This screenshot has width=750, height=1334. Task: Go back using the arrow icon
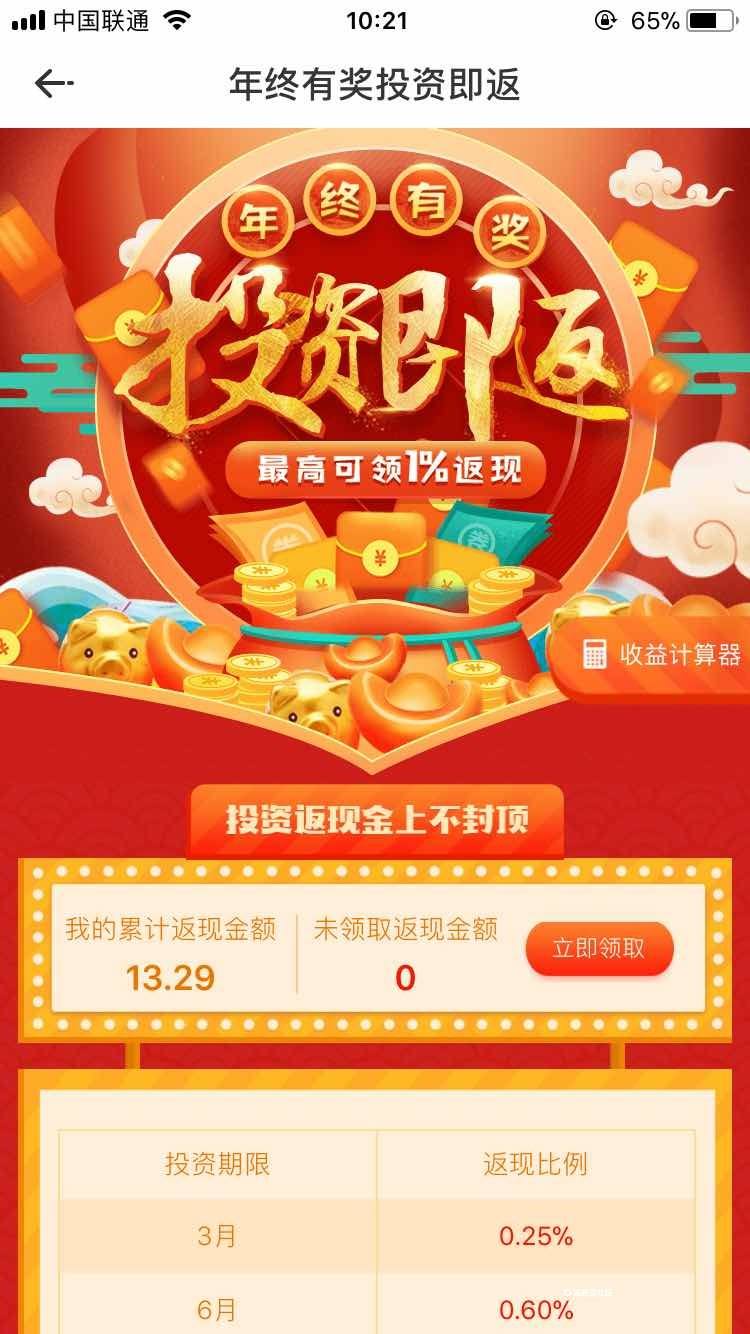click(52, 85)
